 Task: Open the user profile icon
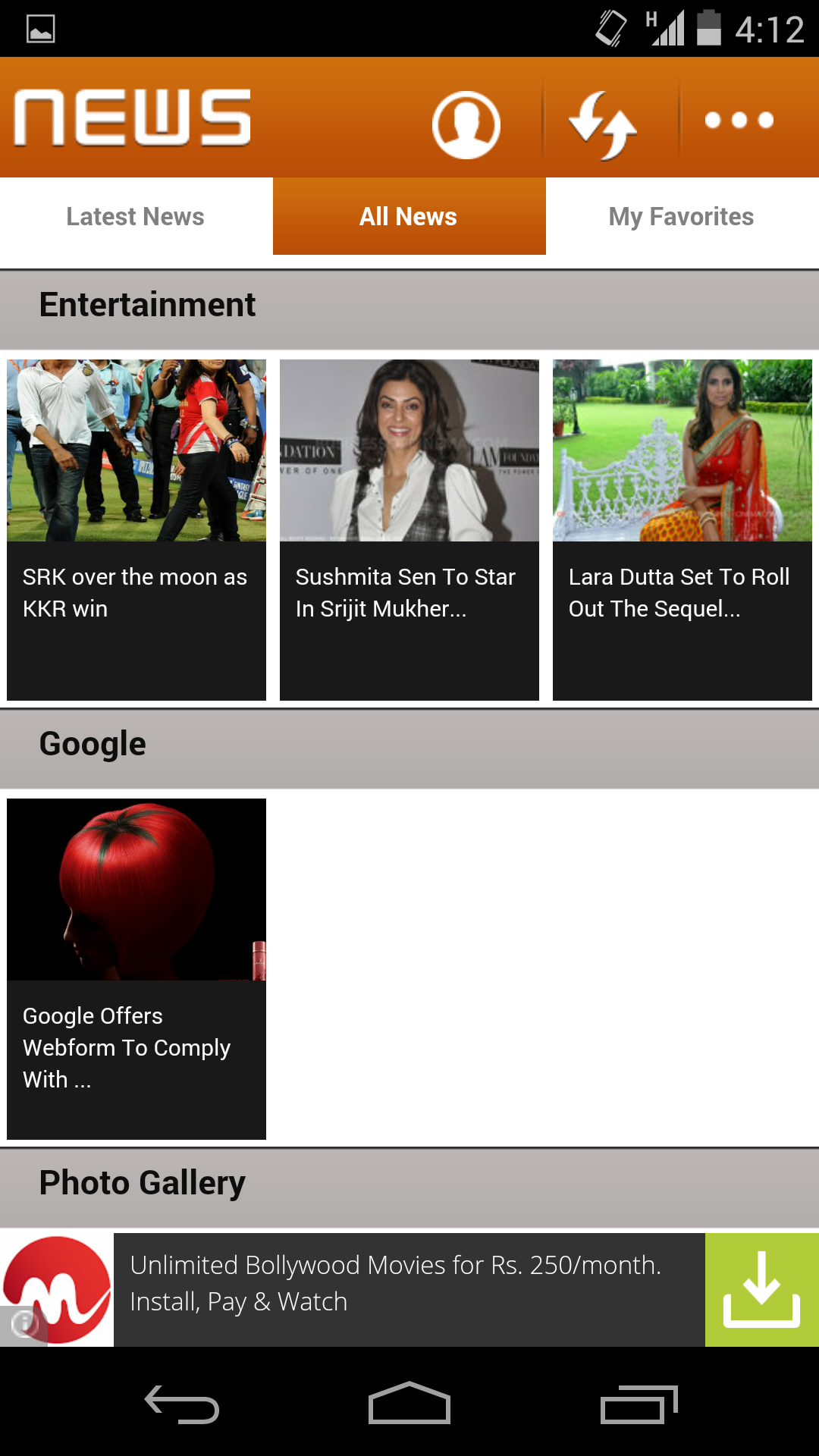(x=466, y=124)
